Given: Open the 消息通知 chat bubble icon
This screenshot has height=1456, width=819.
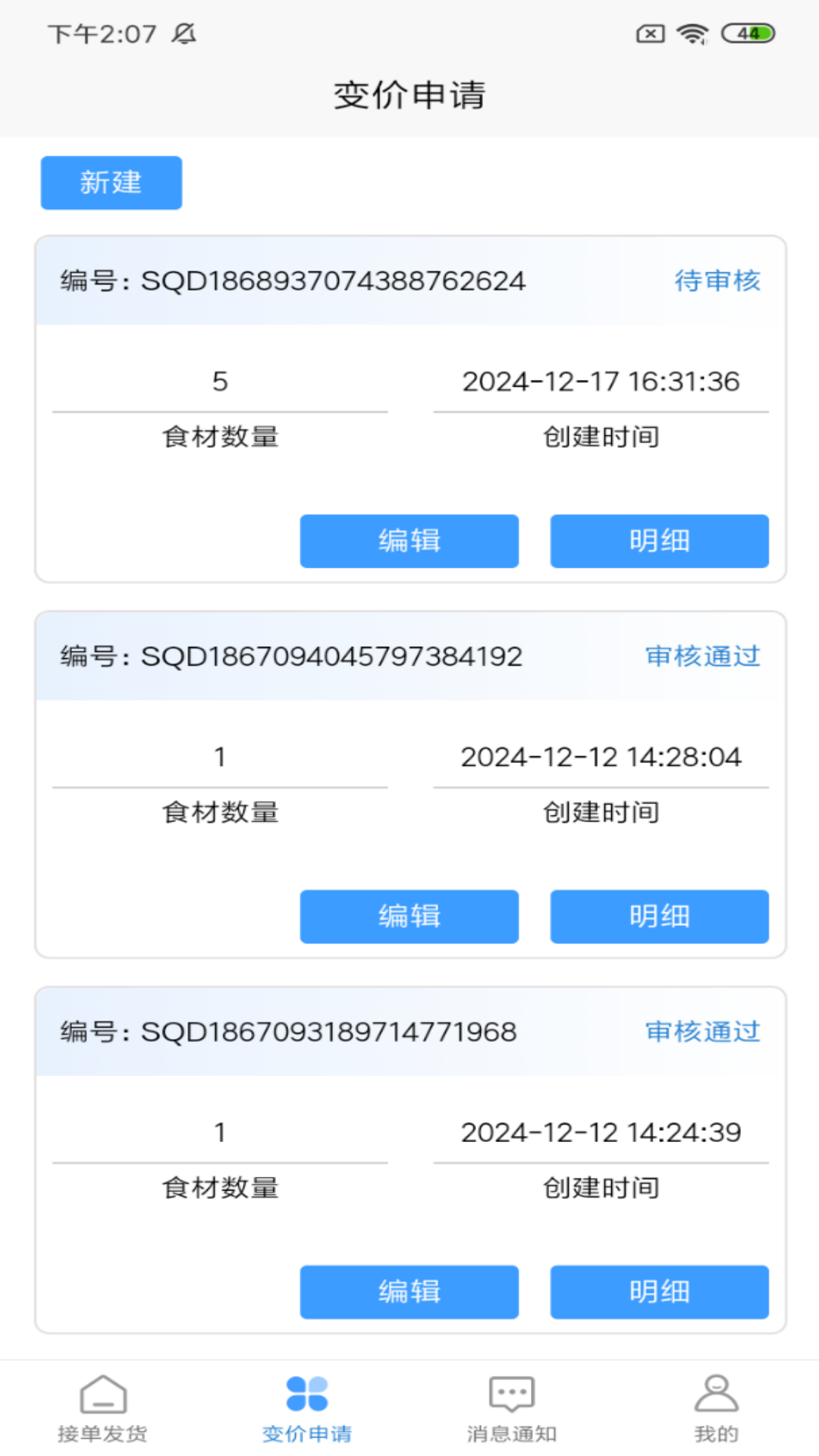Looking at the screenshot, I should 512,1399.
